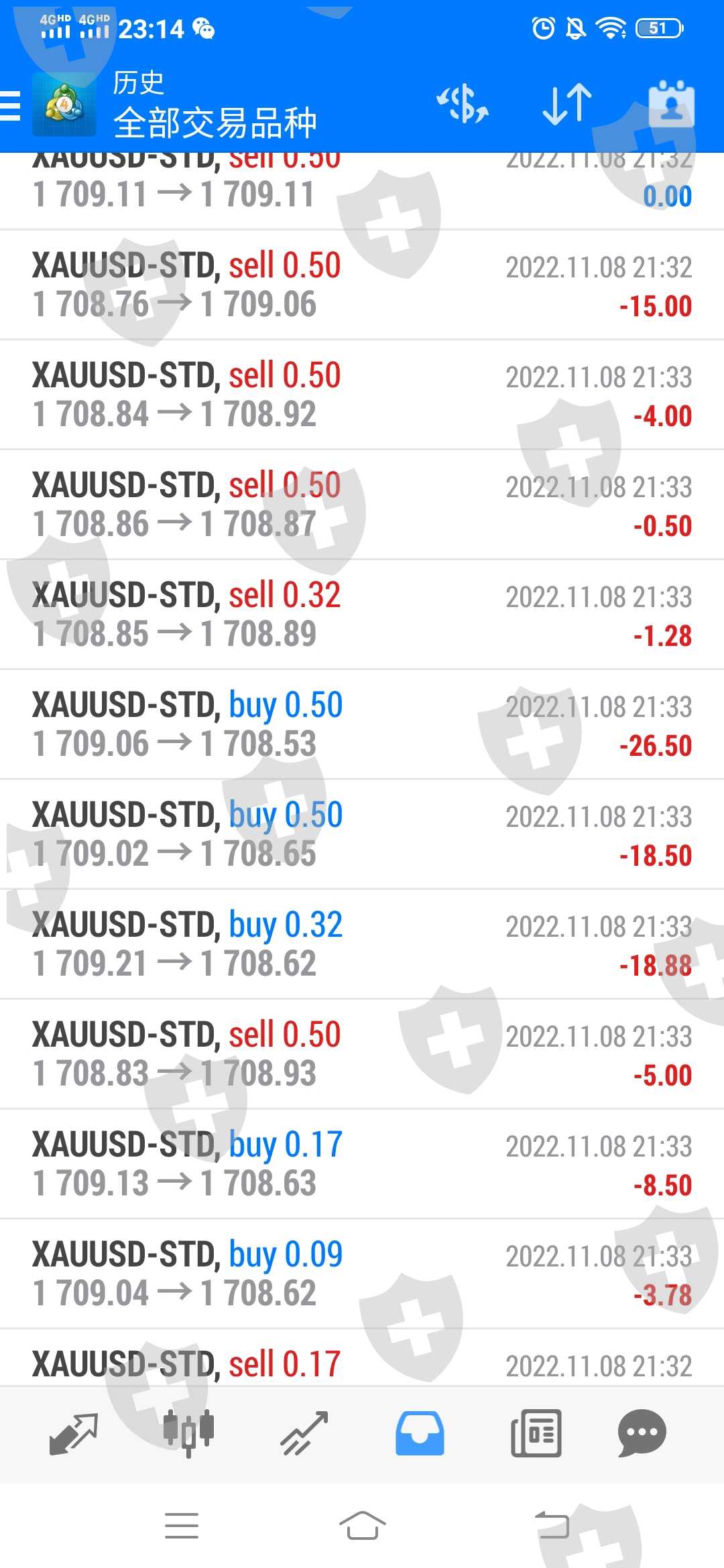The image size is (724, 1568).
Task: Expand the buy 0.17 trade row
Action: tap(362, 1164)
